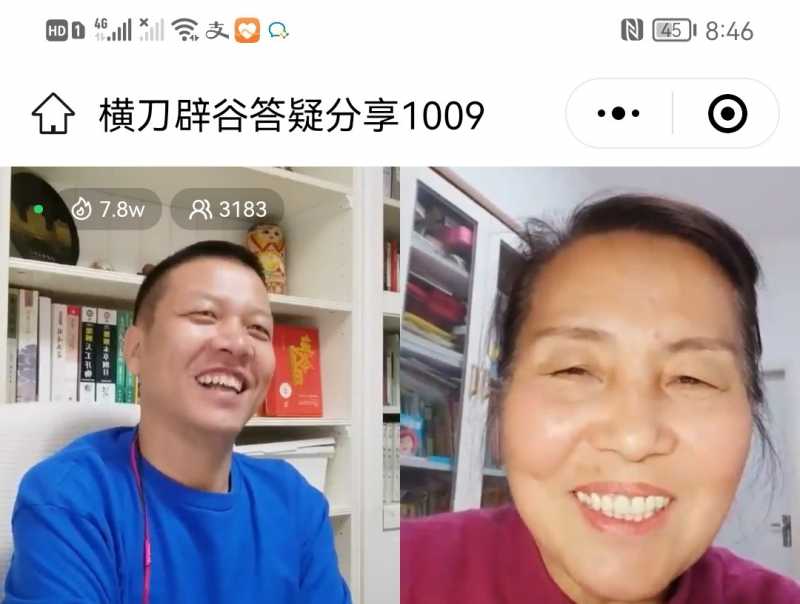Close the mini program with the circle button
This screenshot has width=800, height=604.
click(727, 114)
